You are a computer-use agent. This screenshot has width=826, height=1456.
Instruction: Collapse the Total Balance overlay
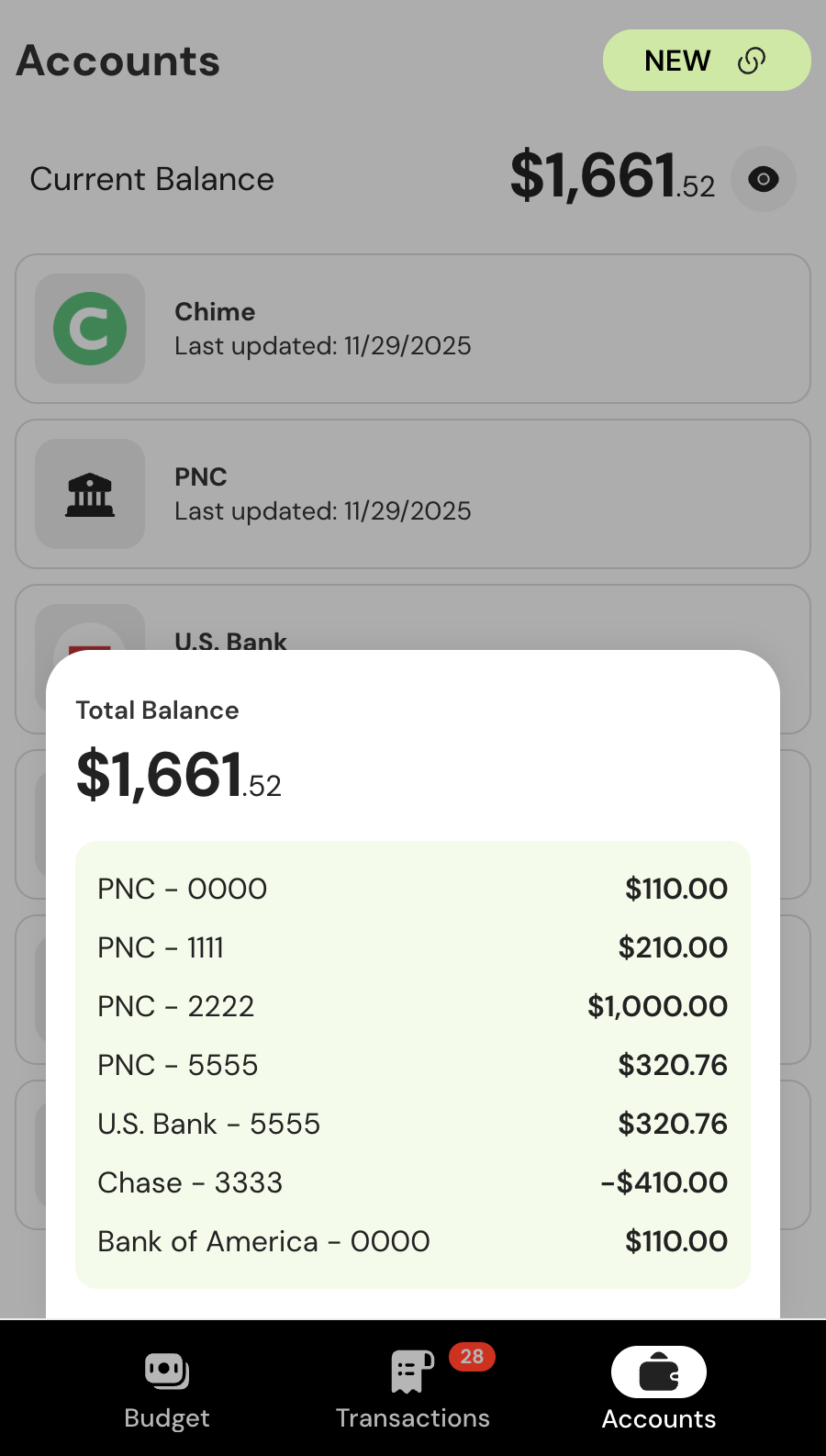(413, 710)
